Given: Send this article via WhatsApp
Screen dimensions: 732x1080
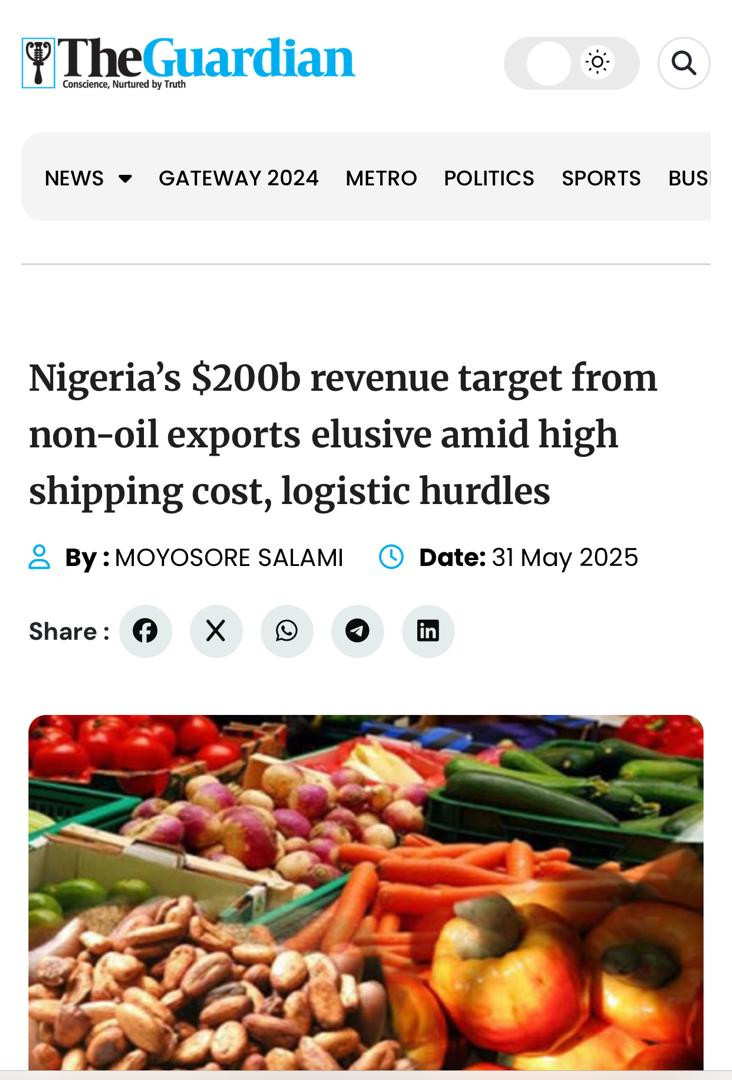Looking at the screenshot, I should (x=287, y=631).
